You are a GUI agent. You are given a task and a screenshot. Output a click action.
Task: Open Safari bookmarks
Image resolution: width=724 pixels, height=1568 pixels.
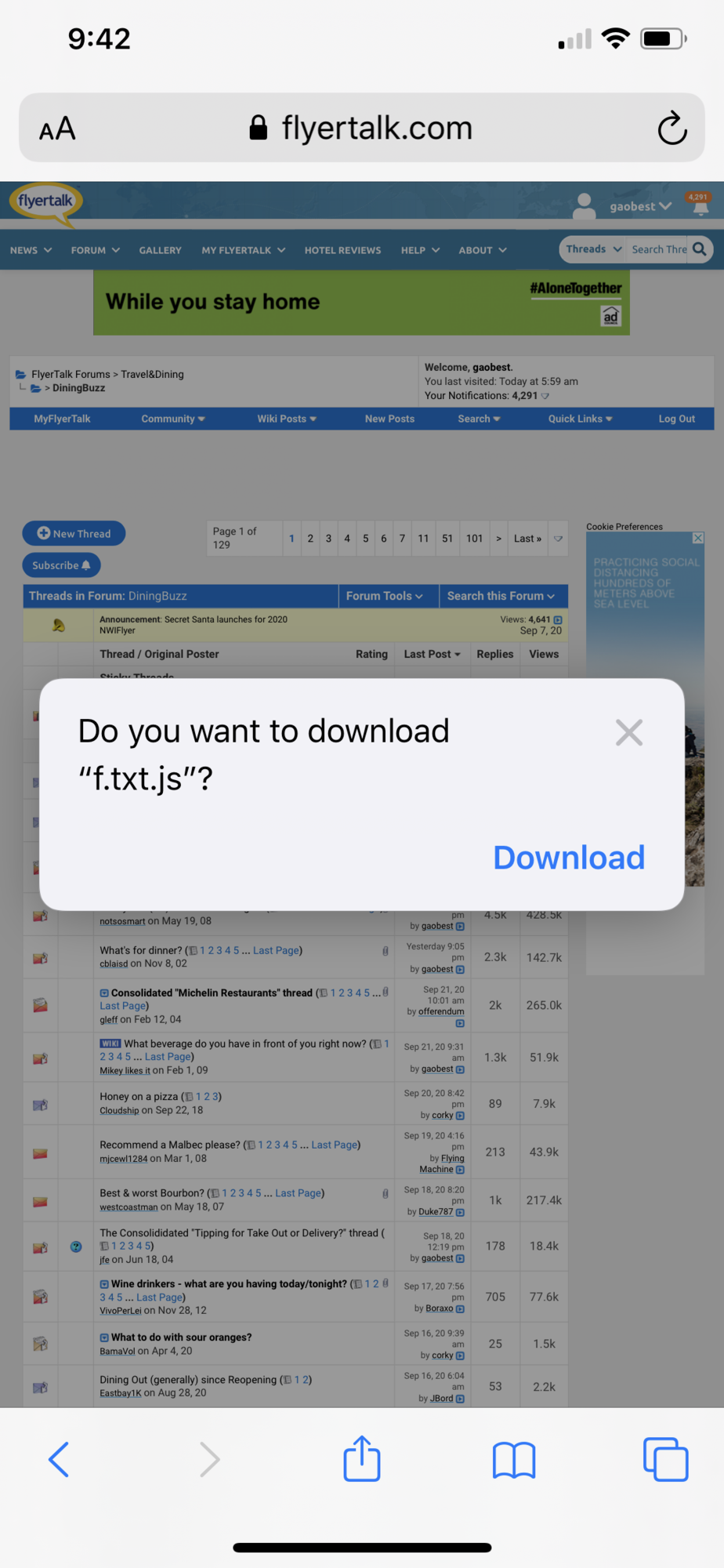click(514, 1460)
